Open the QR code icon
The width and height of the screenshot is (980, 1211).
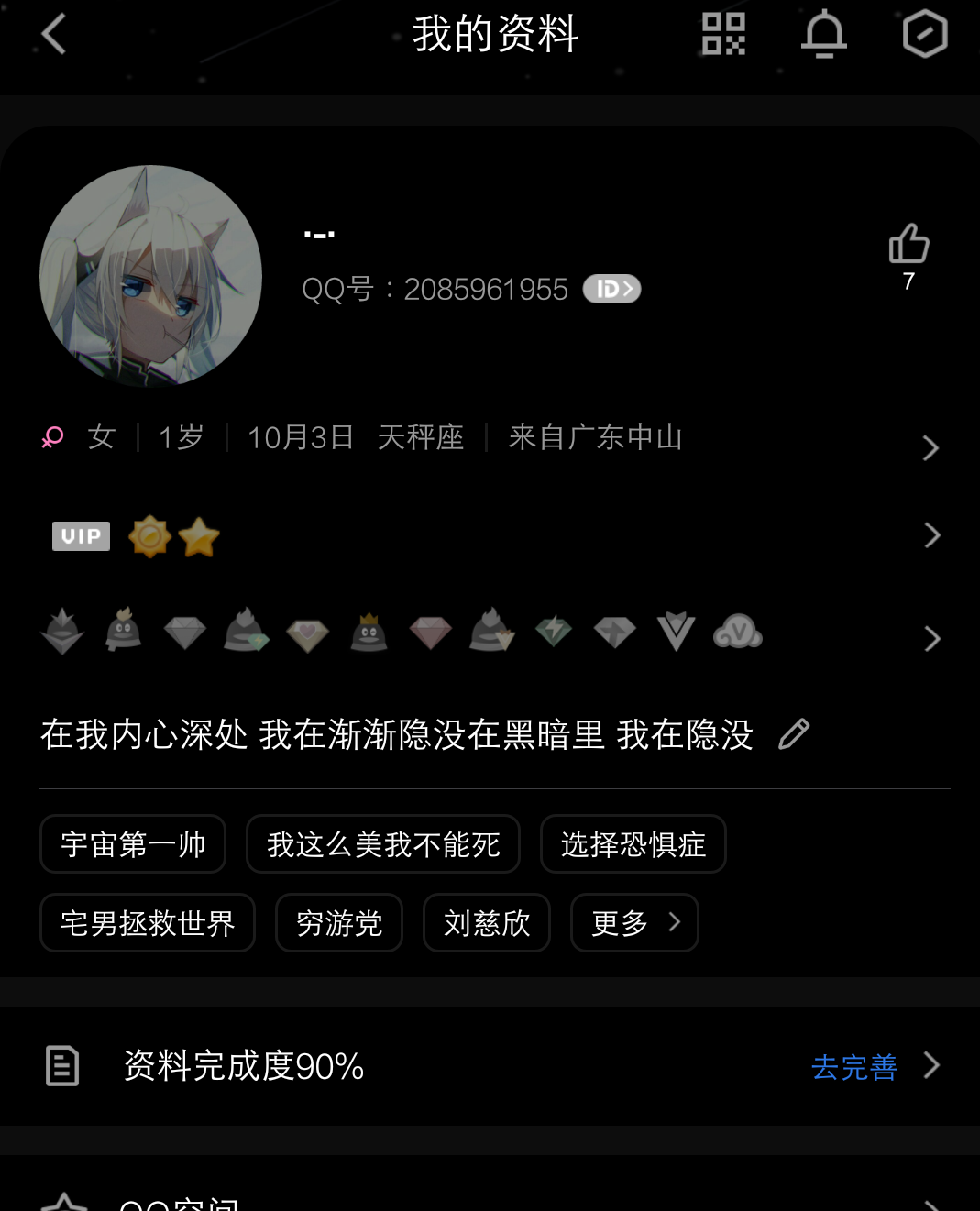(x=723, y=35)
